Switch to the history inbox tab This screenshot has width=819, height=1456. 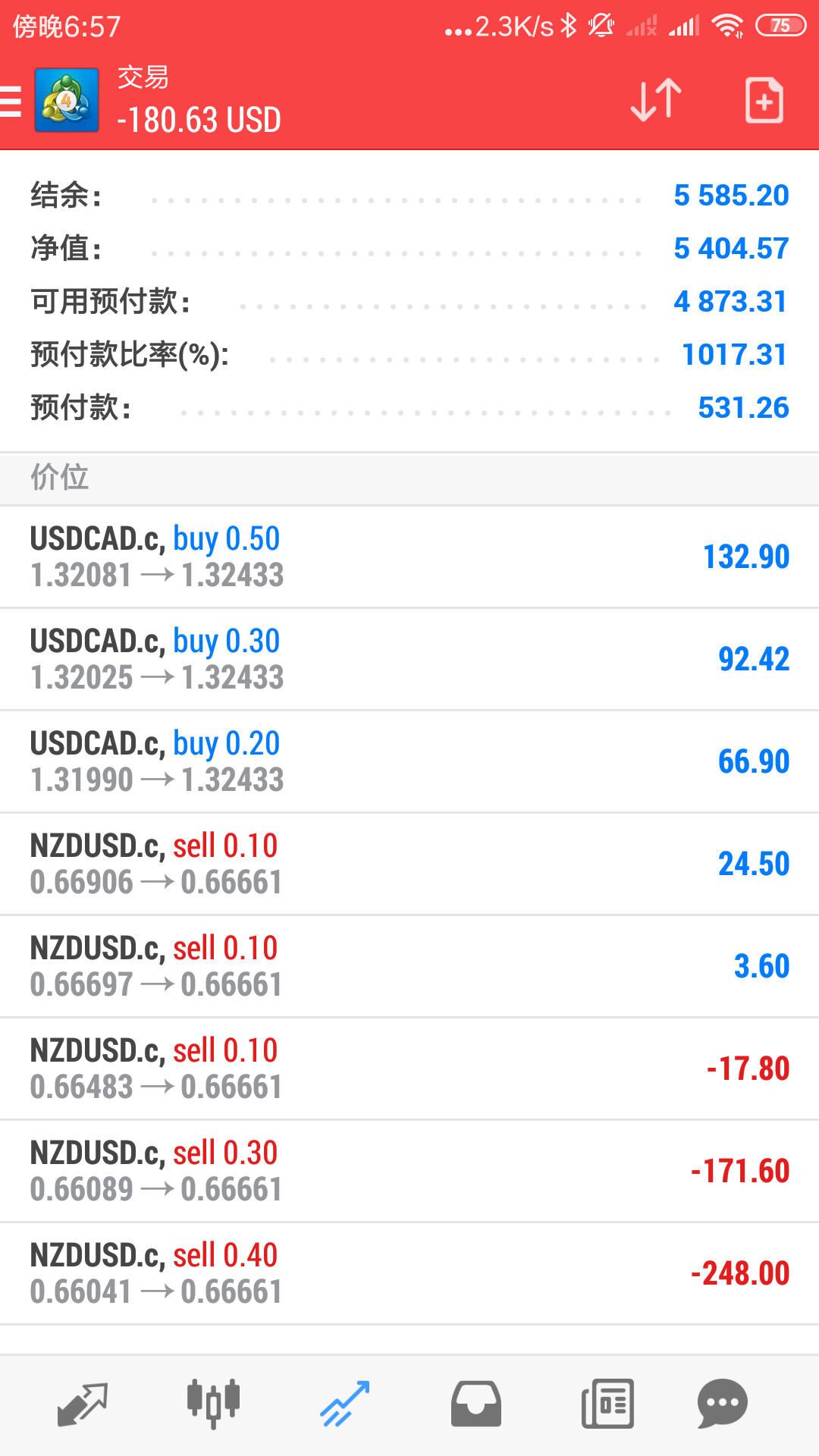click(x=475, y=1404)
